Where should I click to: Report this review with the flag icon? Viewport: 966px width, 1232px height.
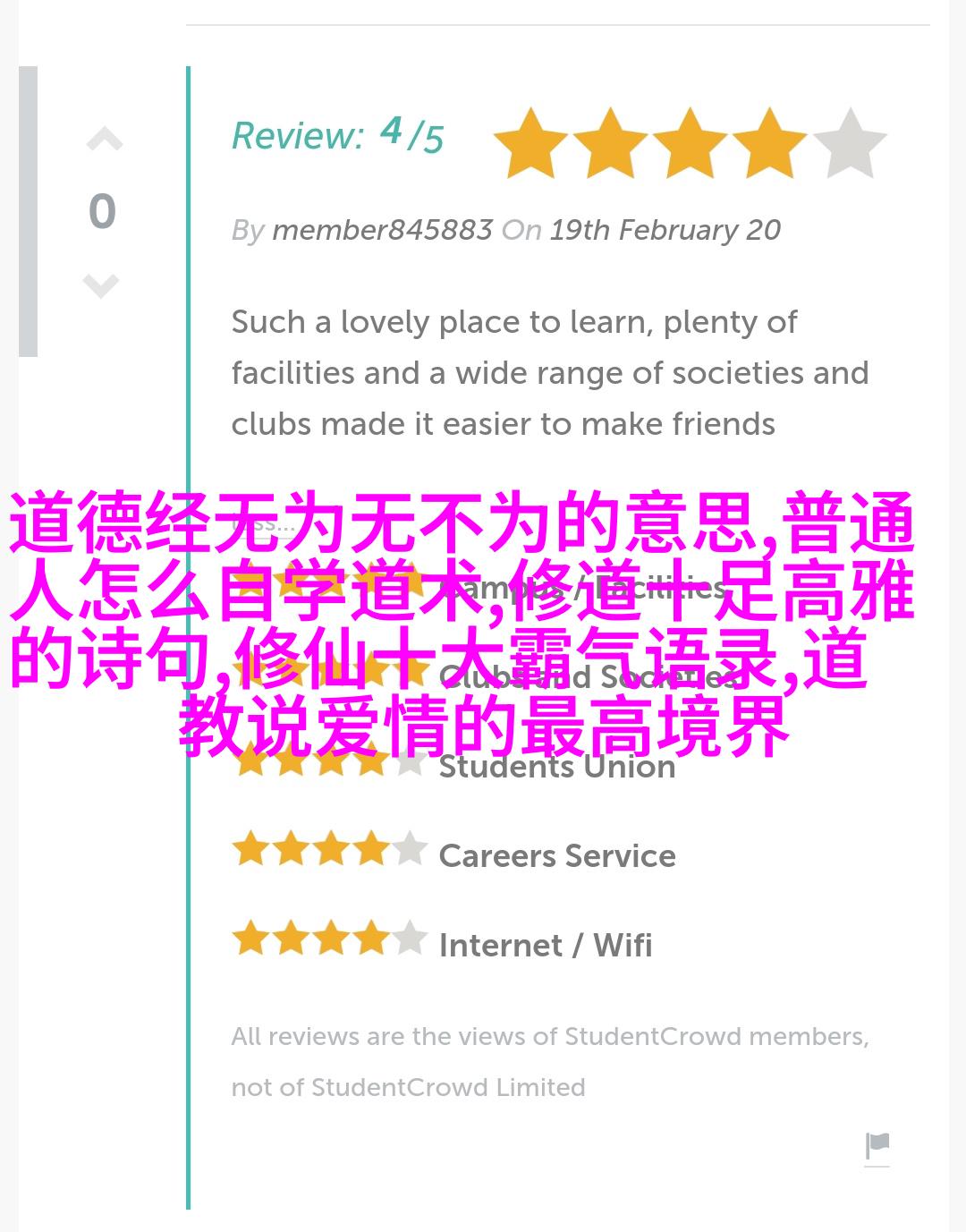coord(877,1146)
